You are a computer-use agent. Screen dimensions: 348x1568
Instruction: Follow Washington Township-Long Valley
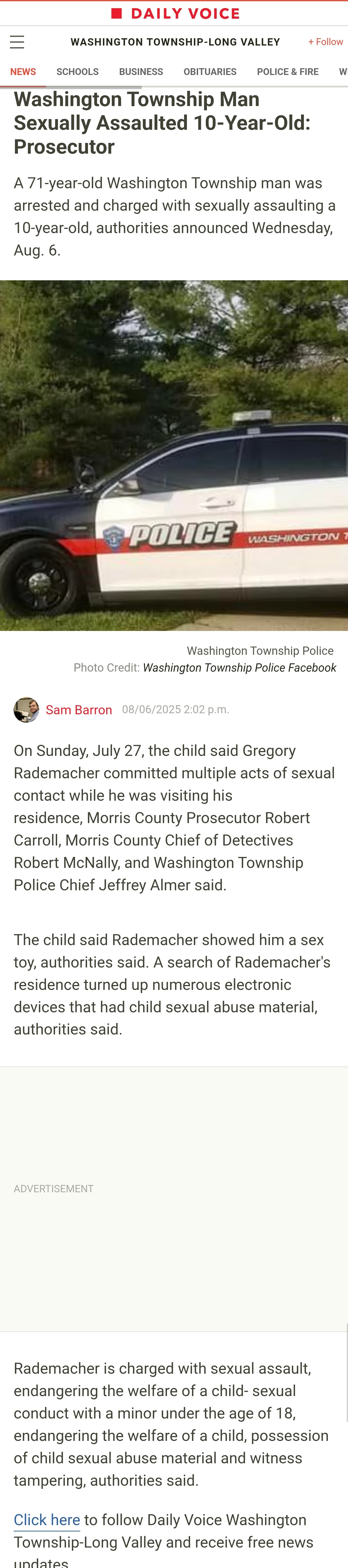pyautogui.click(x=325, y=42)
